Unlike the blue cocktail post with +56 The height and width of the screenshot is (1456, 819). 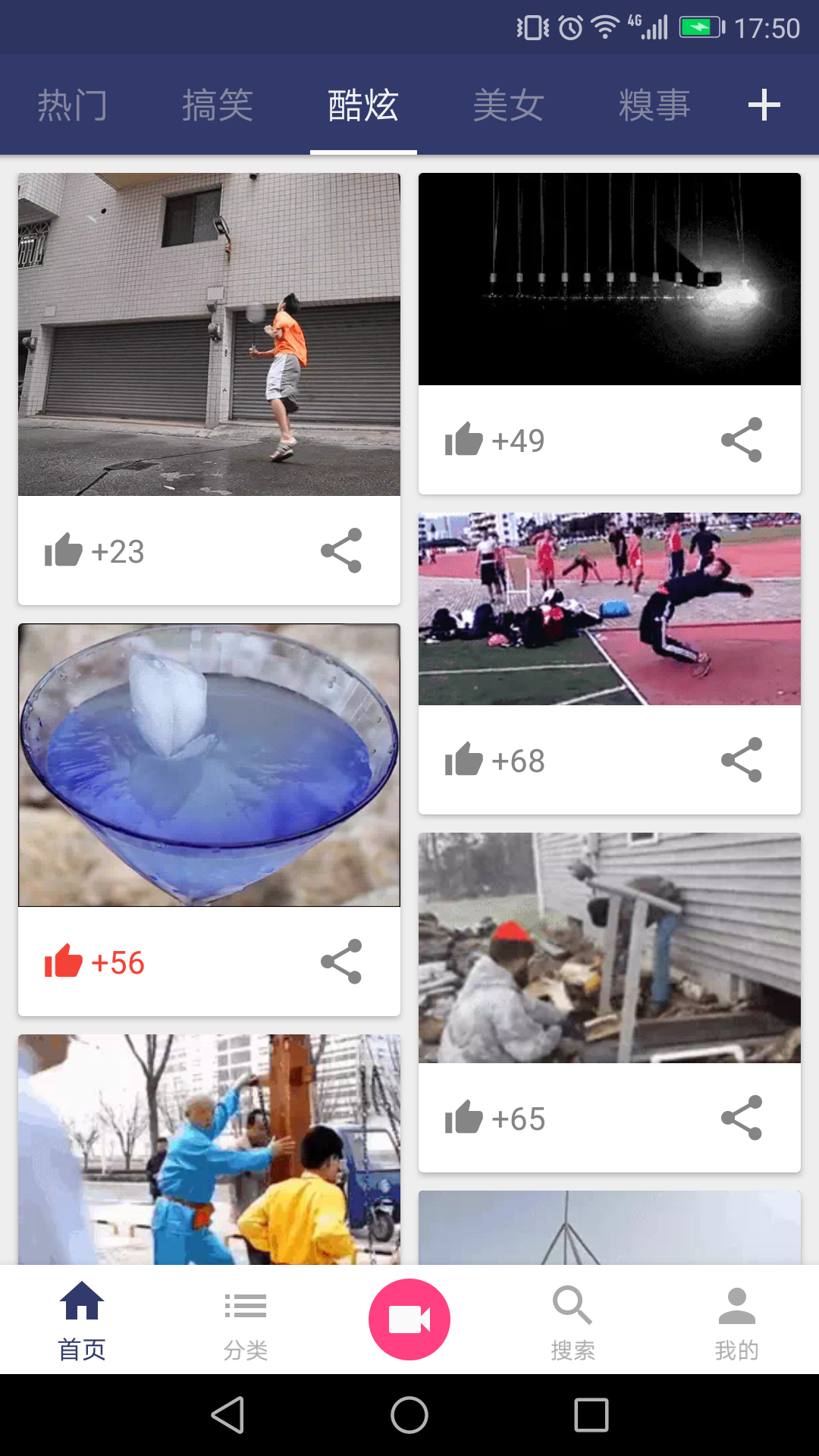click(64, 962)
